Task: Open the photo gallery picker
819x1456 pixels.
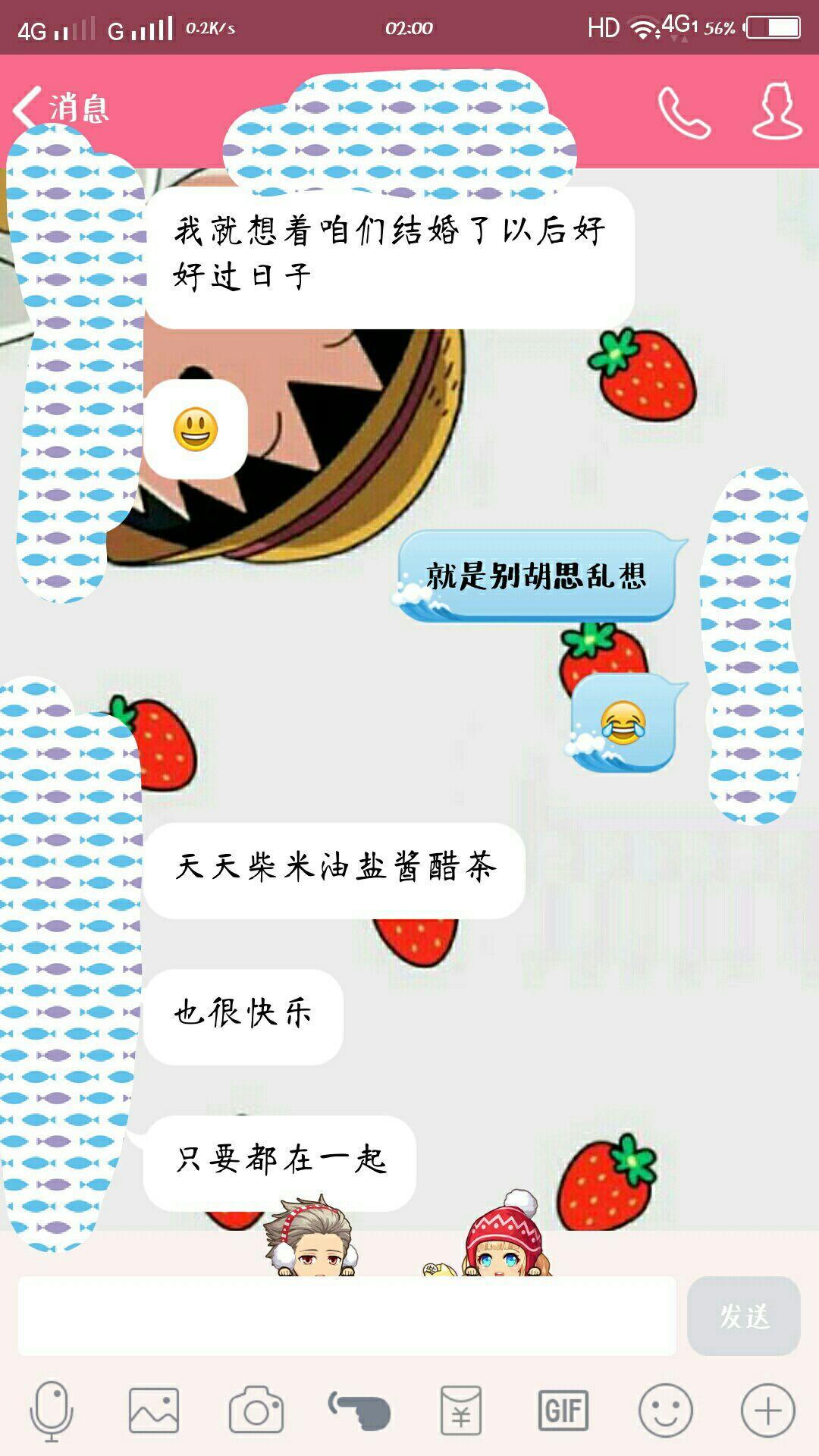Action: [154, 1410]
